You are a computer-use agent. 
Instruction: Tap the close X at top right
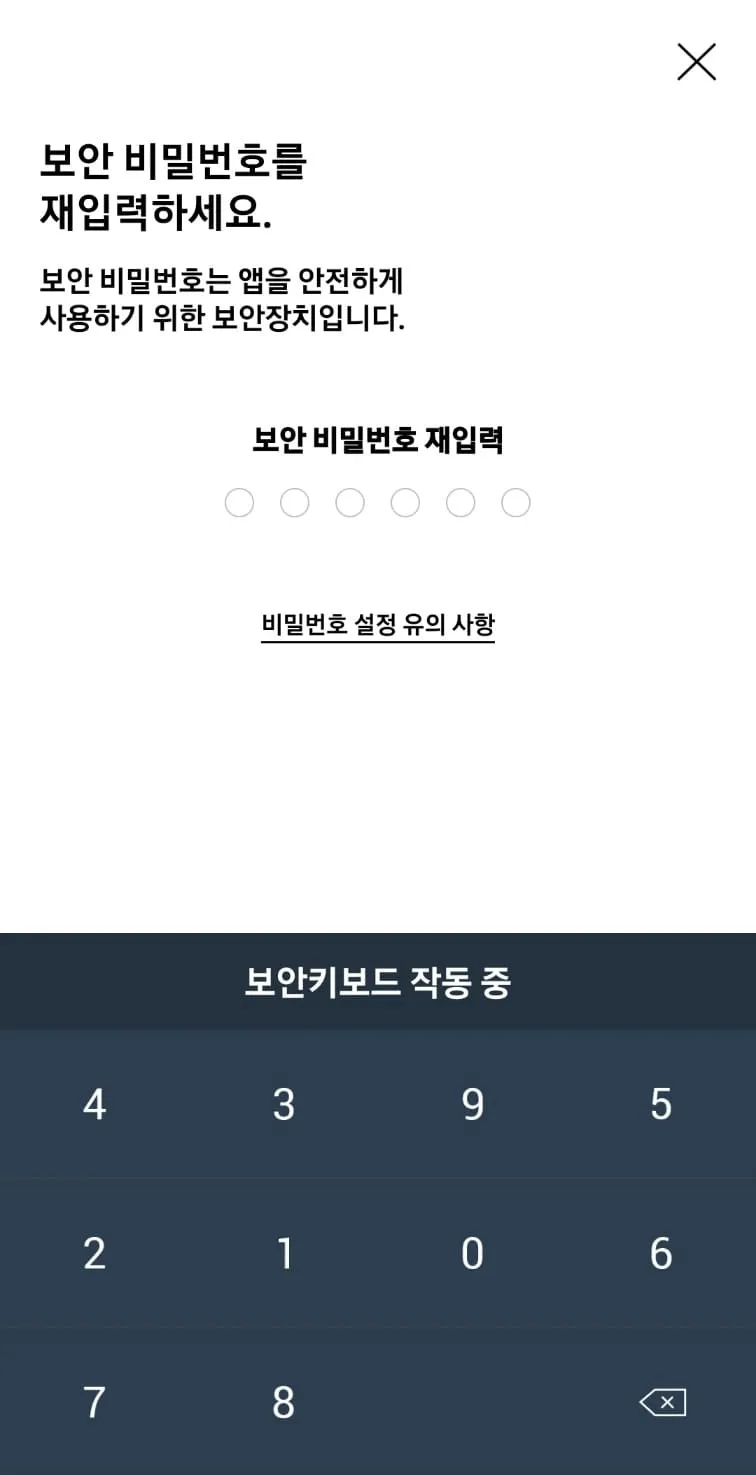coord(696,62)
